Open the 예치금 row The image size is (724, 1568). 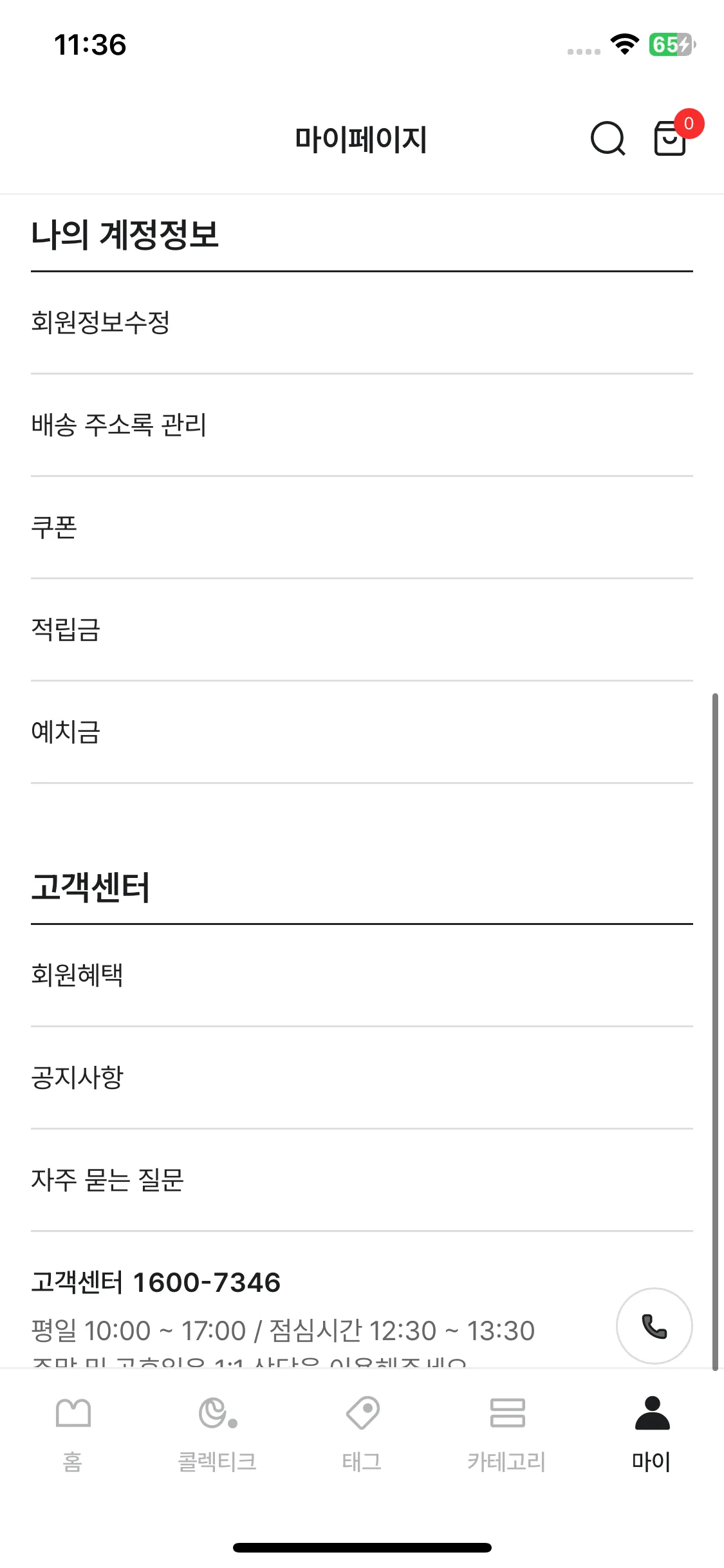362,733
